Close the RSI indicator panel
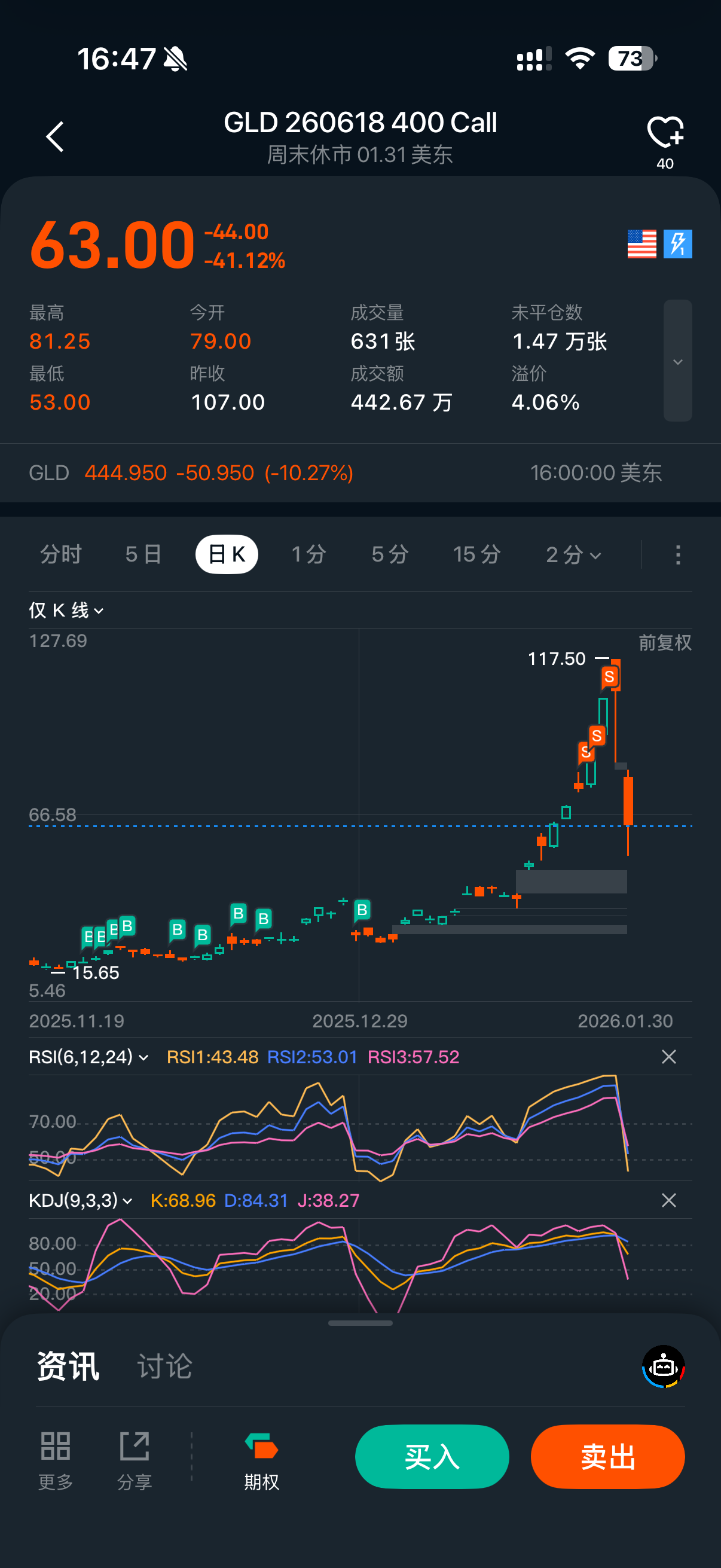This screenshot has width=721, height=1568. click(x=668, y=1057)
